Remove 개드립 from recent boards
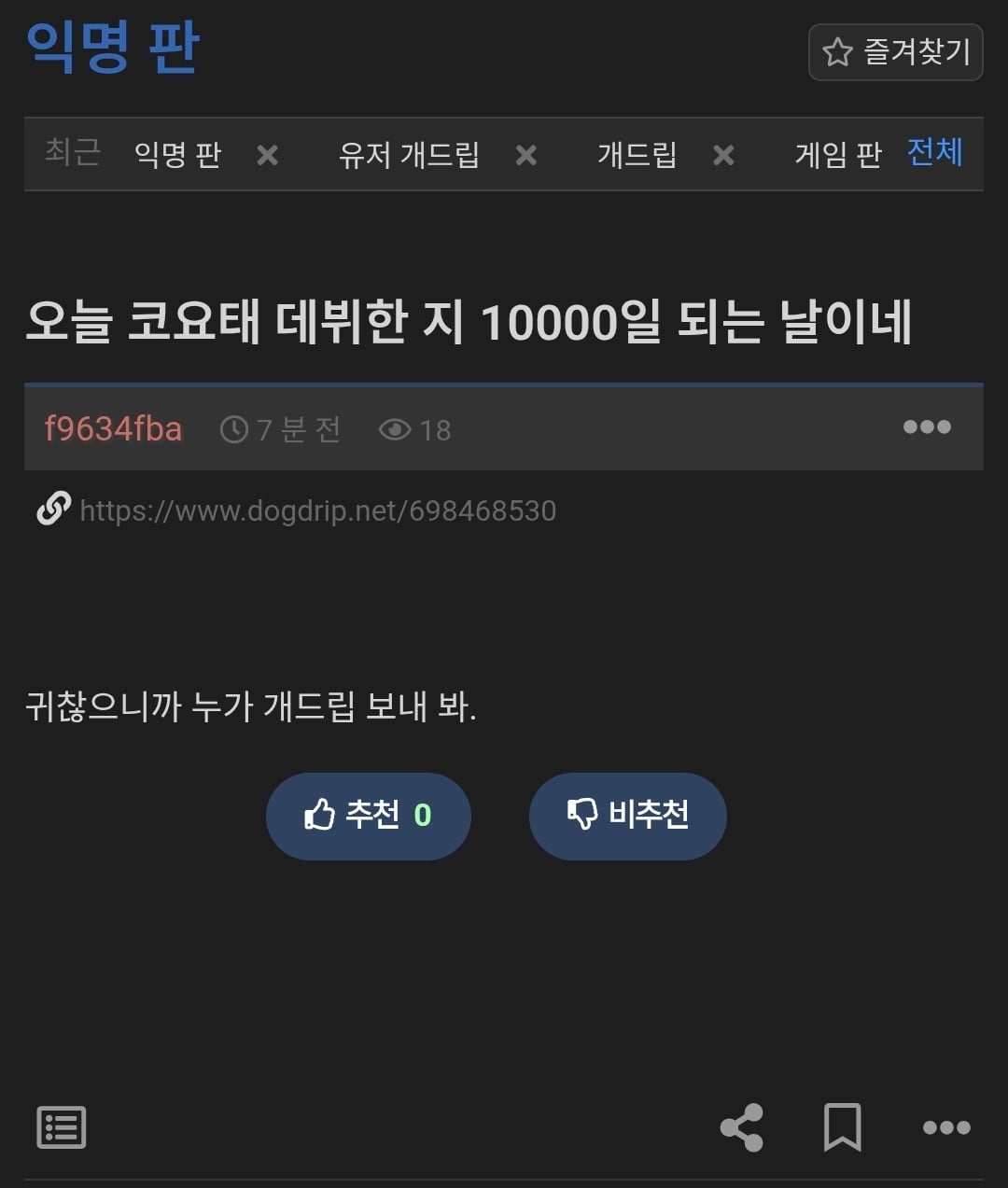This screenshot has height=1188, width=1008. (723, 155)
